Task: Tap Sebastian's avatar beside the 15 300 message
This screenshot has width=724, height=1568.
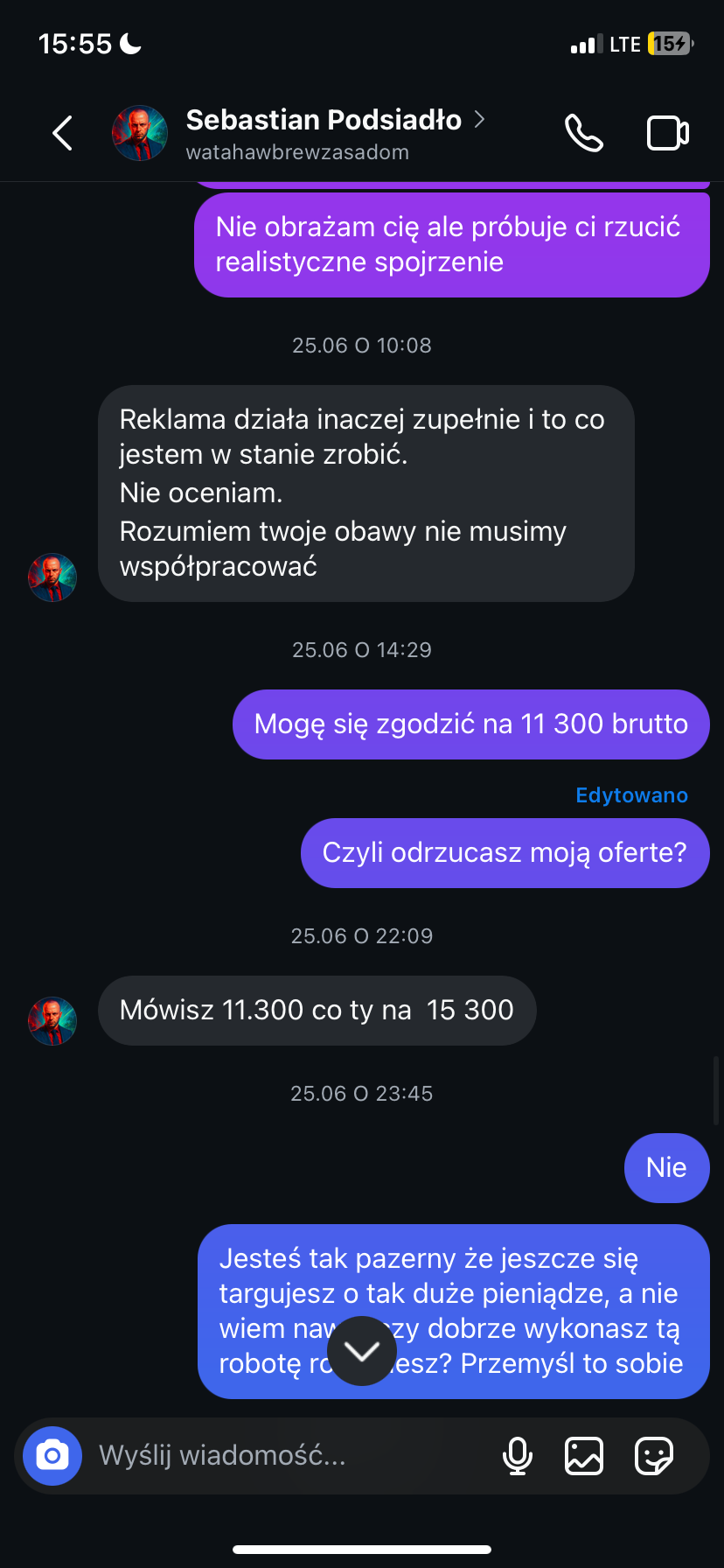Action: [52, 1021]
